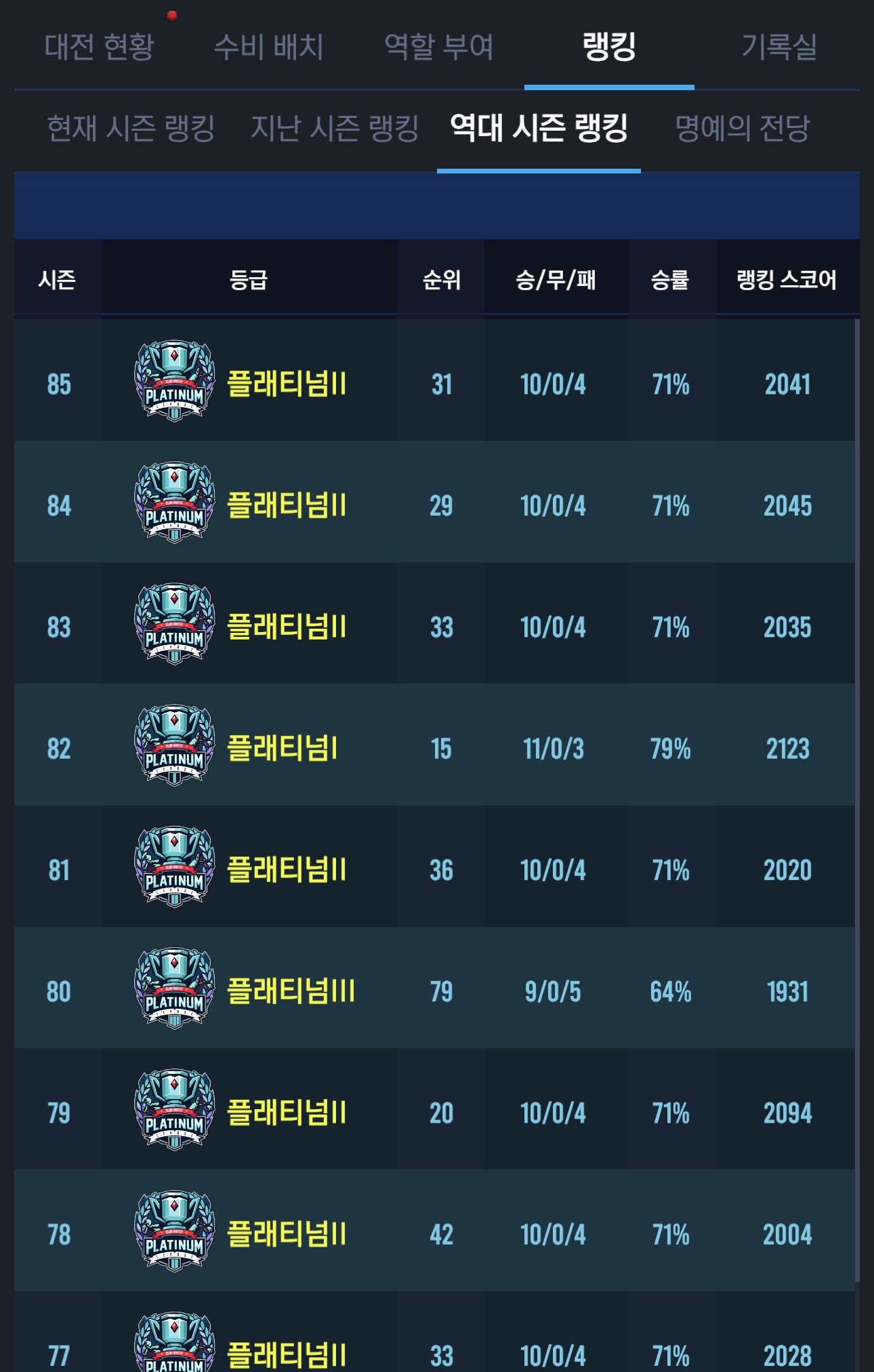The height and width of the screenshot is (1372, 874).
Task: Show 현재 시즌 랭킹 sub-tab
Action: click(131, 128)
